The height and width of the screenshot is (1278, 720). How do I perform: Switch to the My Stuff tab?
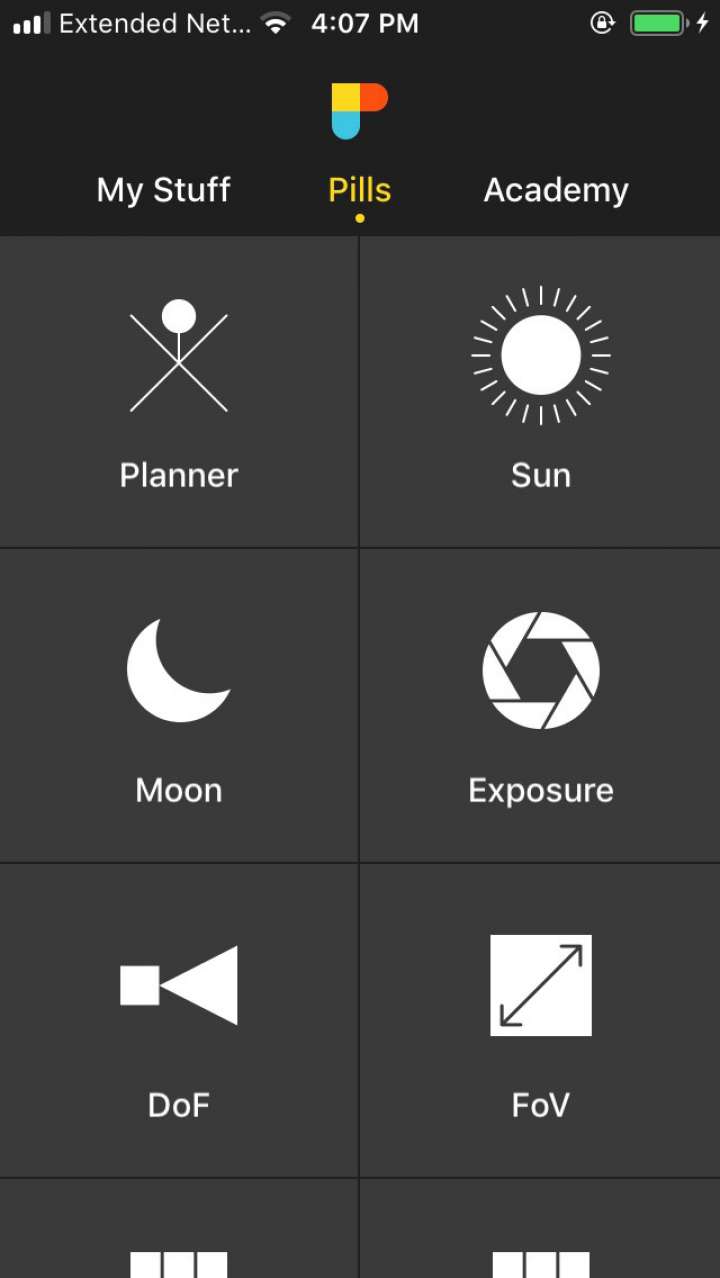coord(164,190)
